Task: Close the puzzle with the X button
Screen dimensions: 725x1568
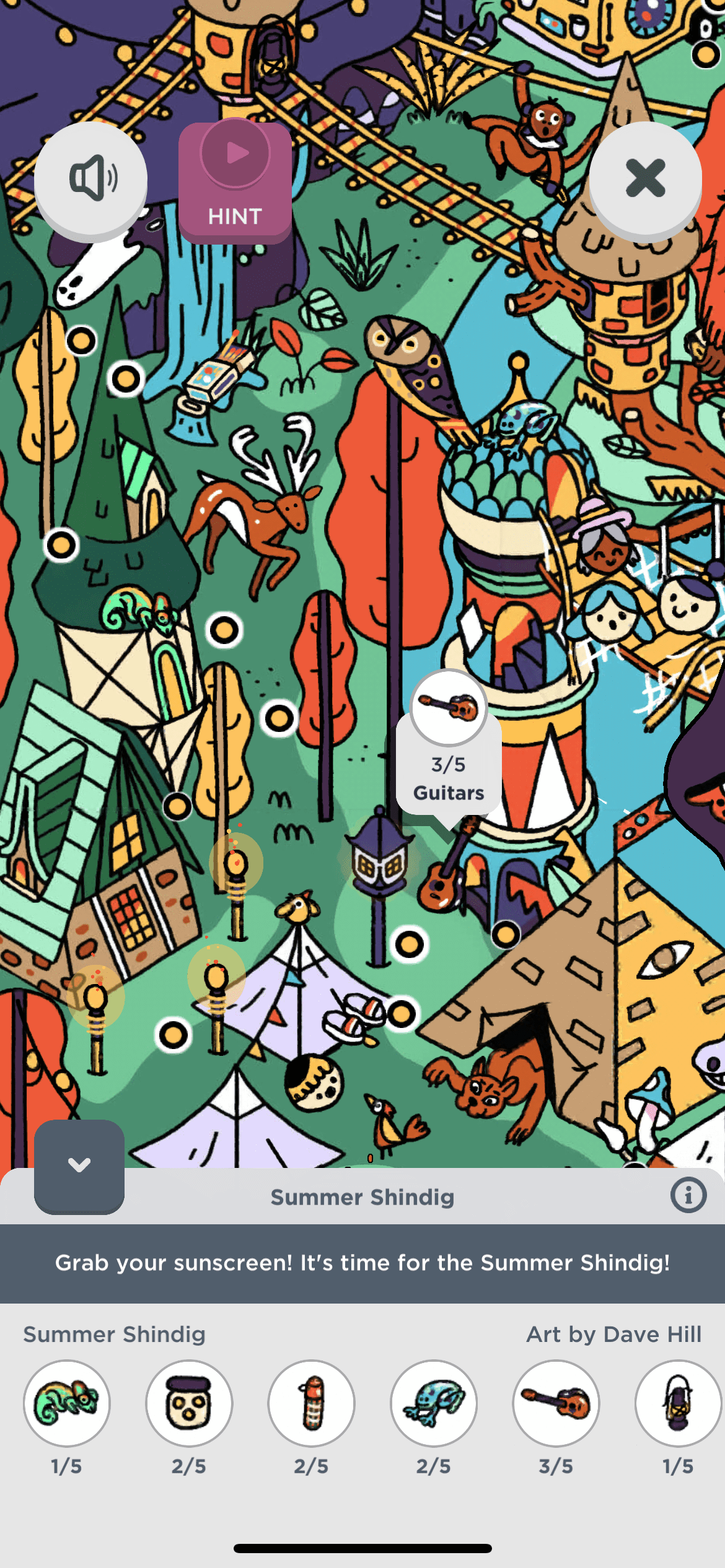Action: pos(645,179)
